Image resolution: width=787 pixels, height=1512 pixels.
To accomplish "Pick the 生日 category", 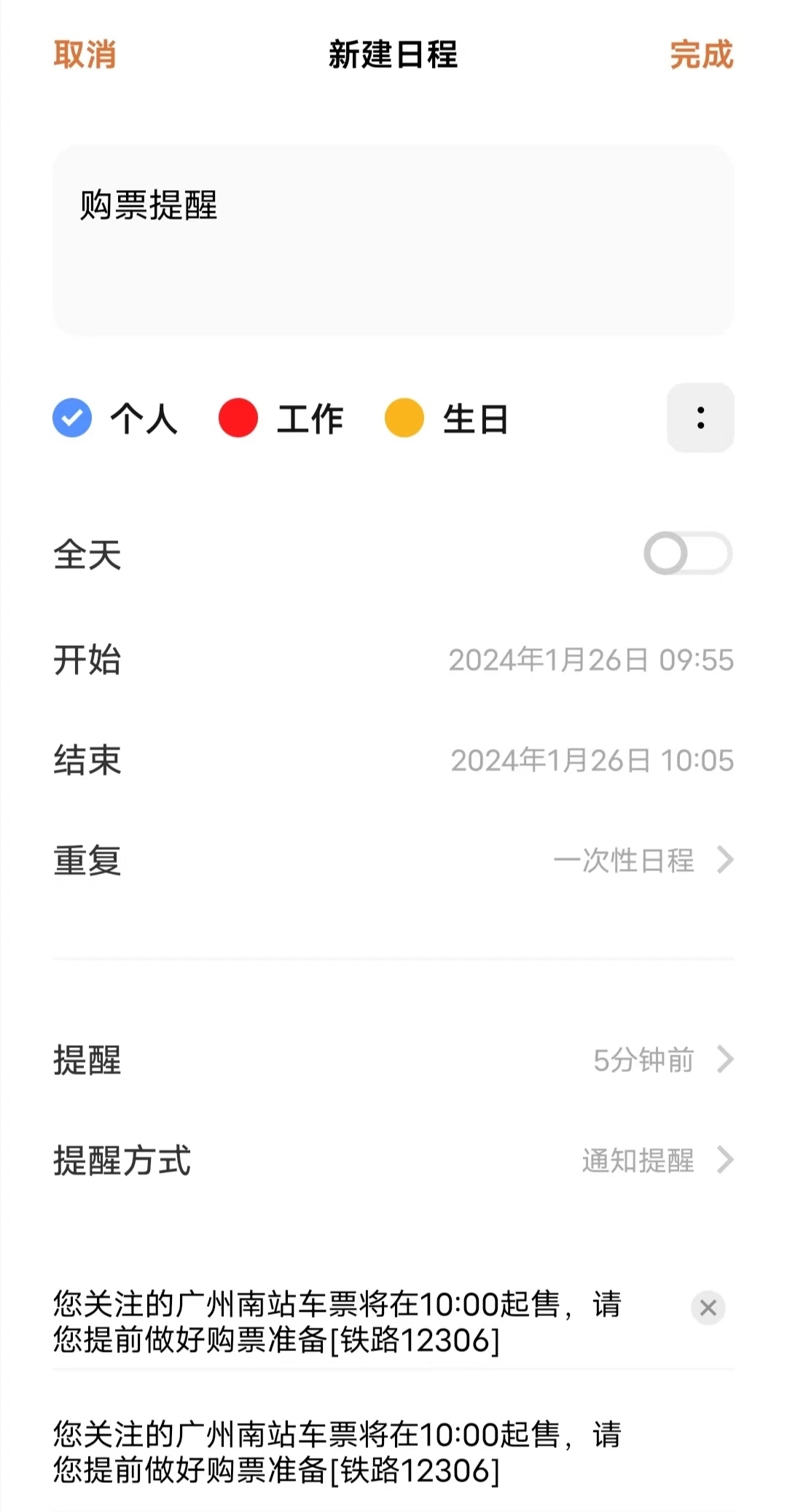I will click(447, 418).
